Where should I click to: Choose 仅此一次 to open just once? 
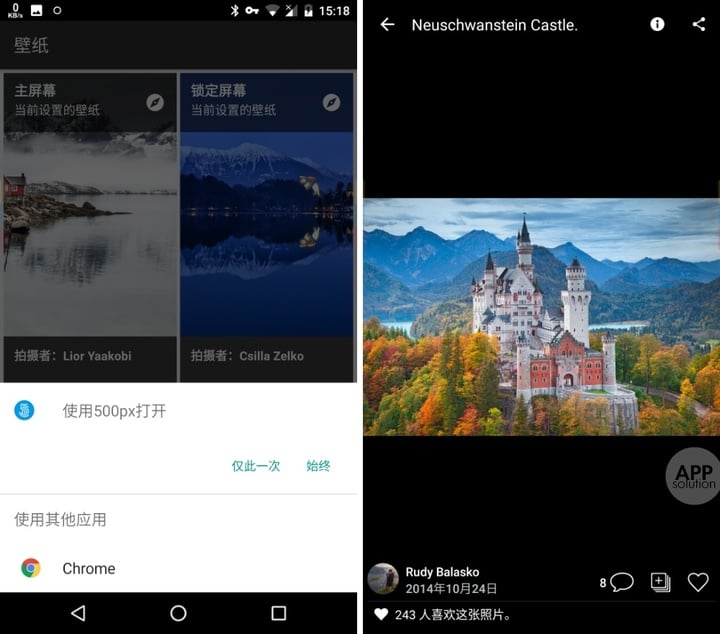256,466
